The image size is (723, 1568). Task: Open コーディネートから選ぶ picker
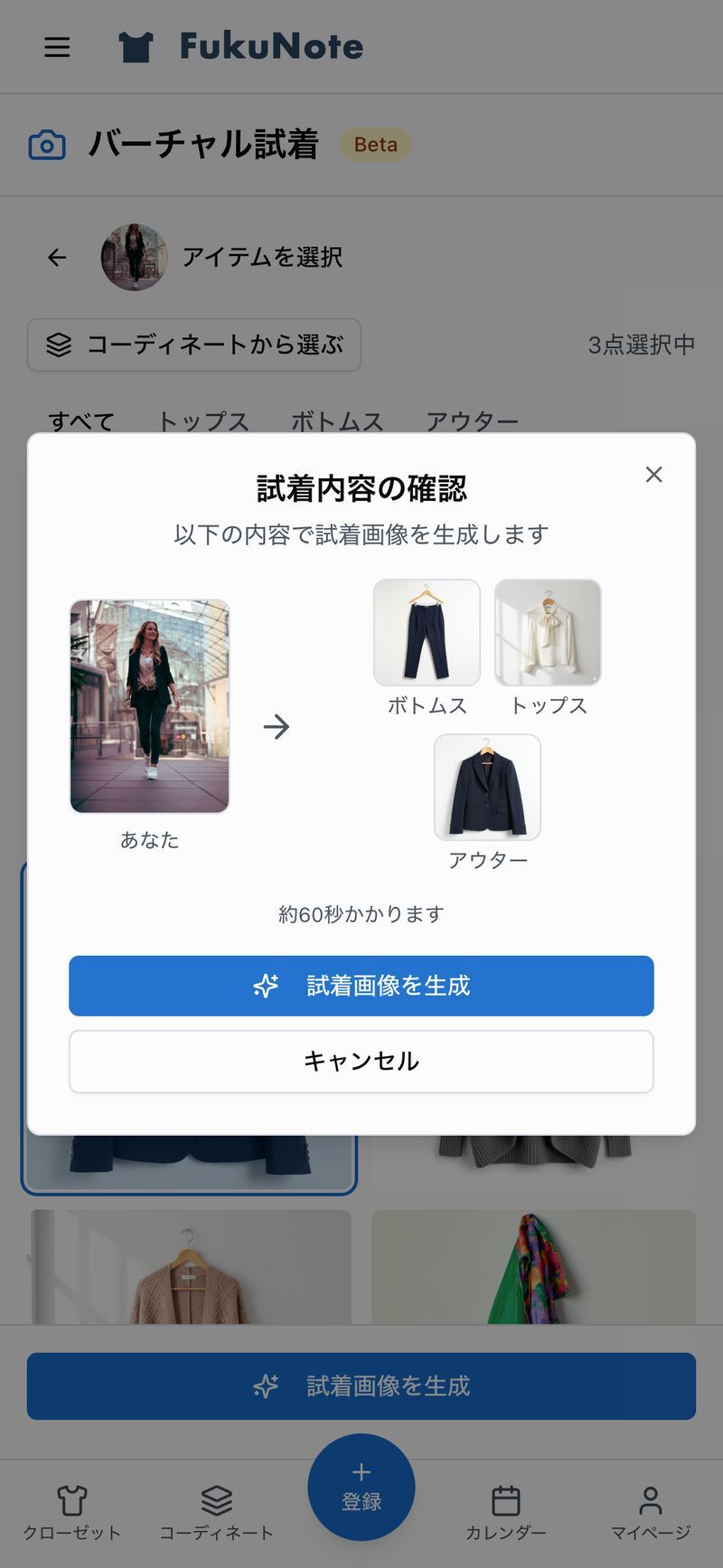[192, 345]
